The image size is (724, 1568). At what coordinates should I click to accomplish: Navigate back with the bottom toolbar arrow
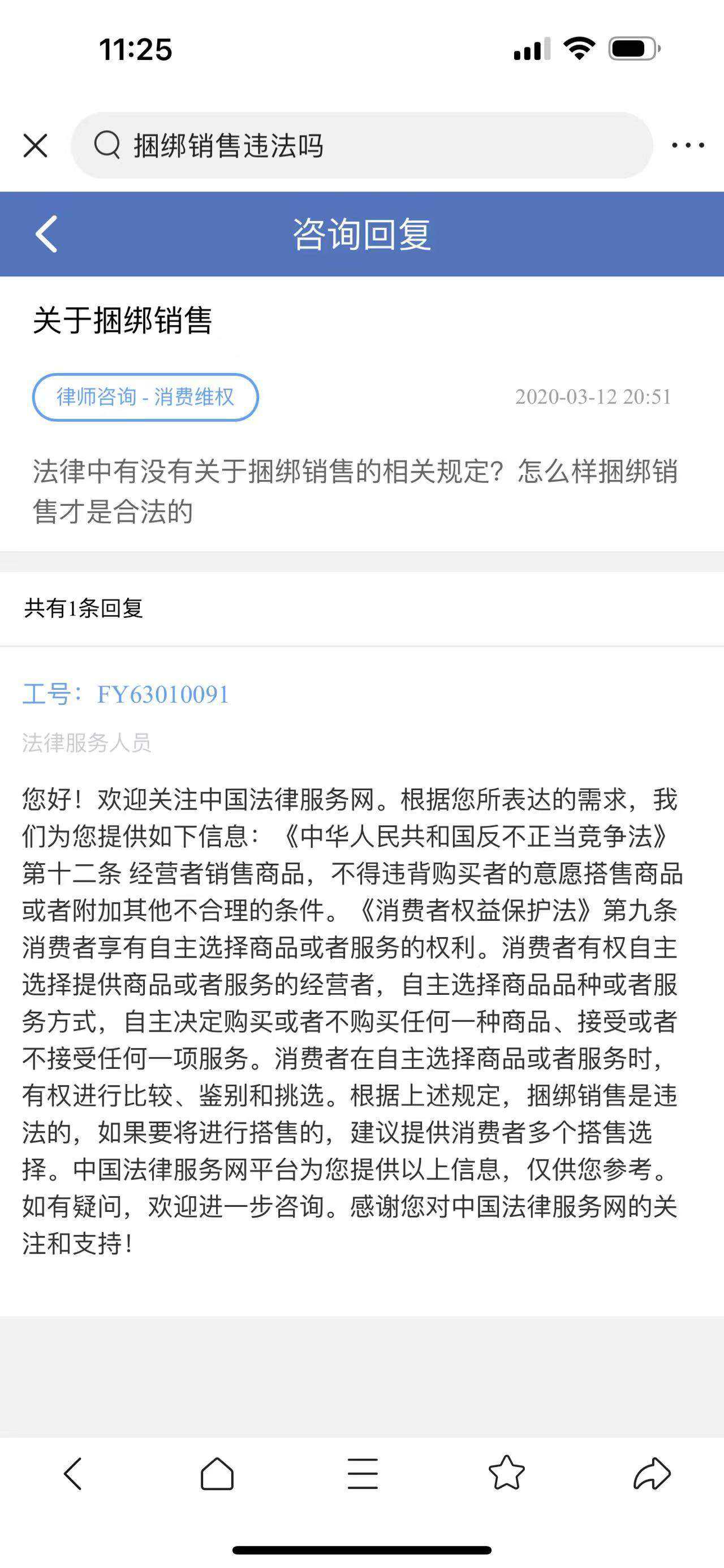coord(73,1474)
